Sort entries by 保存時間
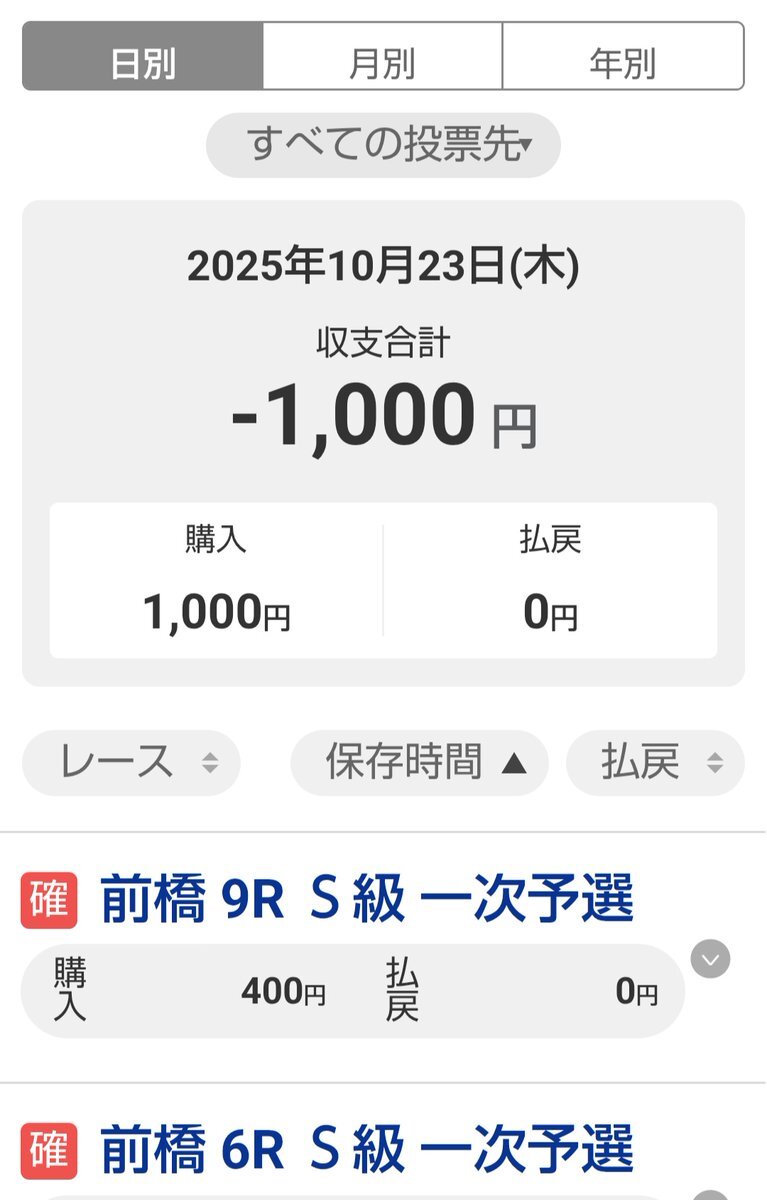The width and height of the screenshot is (767, 1200). point(419,763)
